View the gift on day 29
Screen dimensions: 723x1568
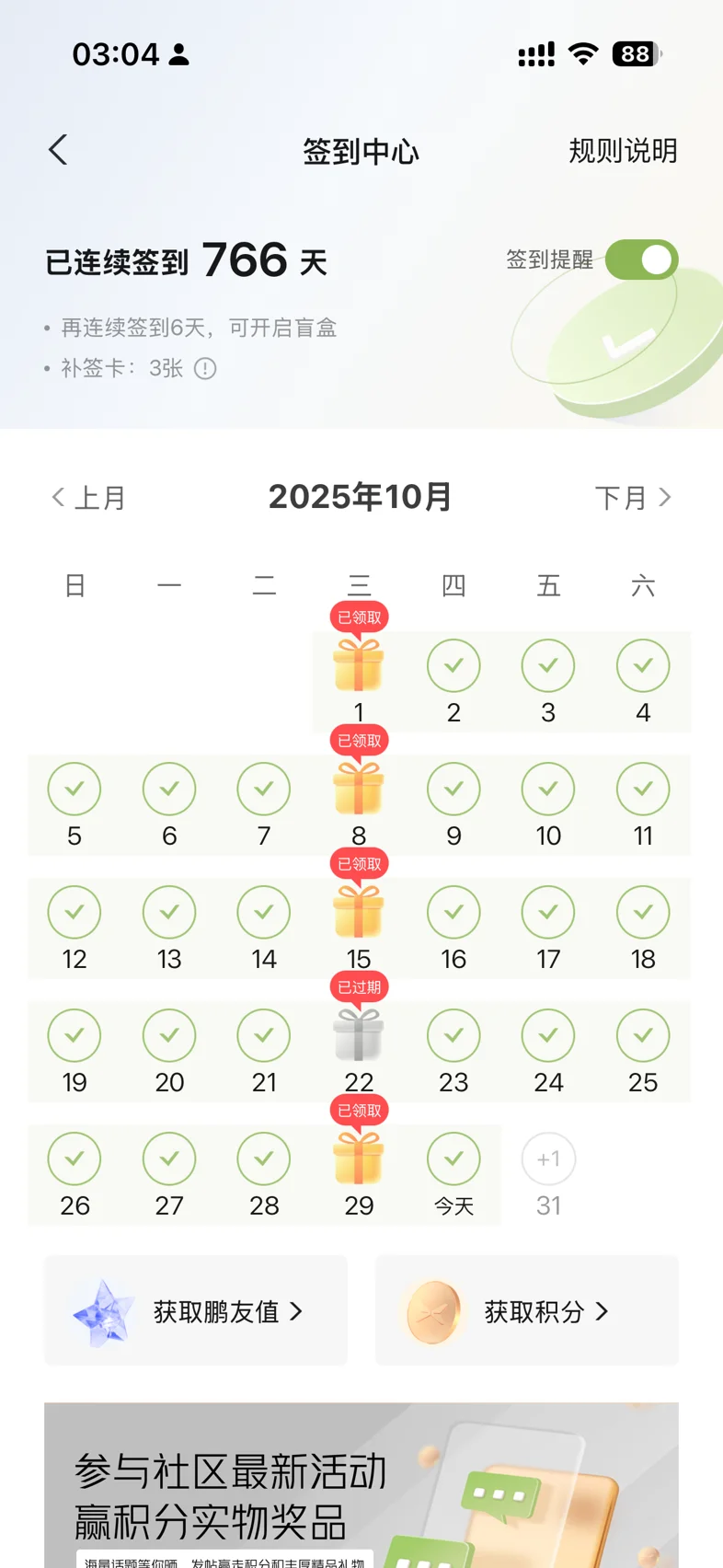pyautogui.click(x=359, y=1158)
